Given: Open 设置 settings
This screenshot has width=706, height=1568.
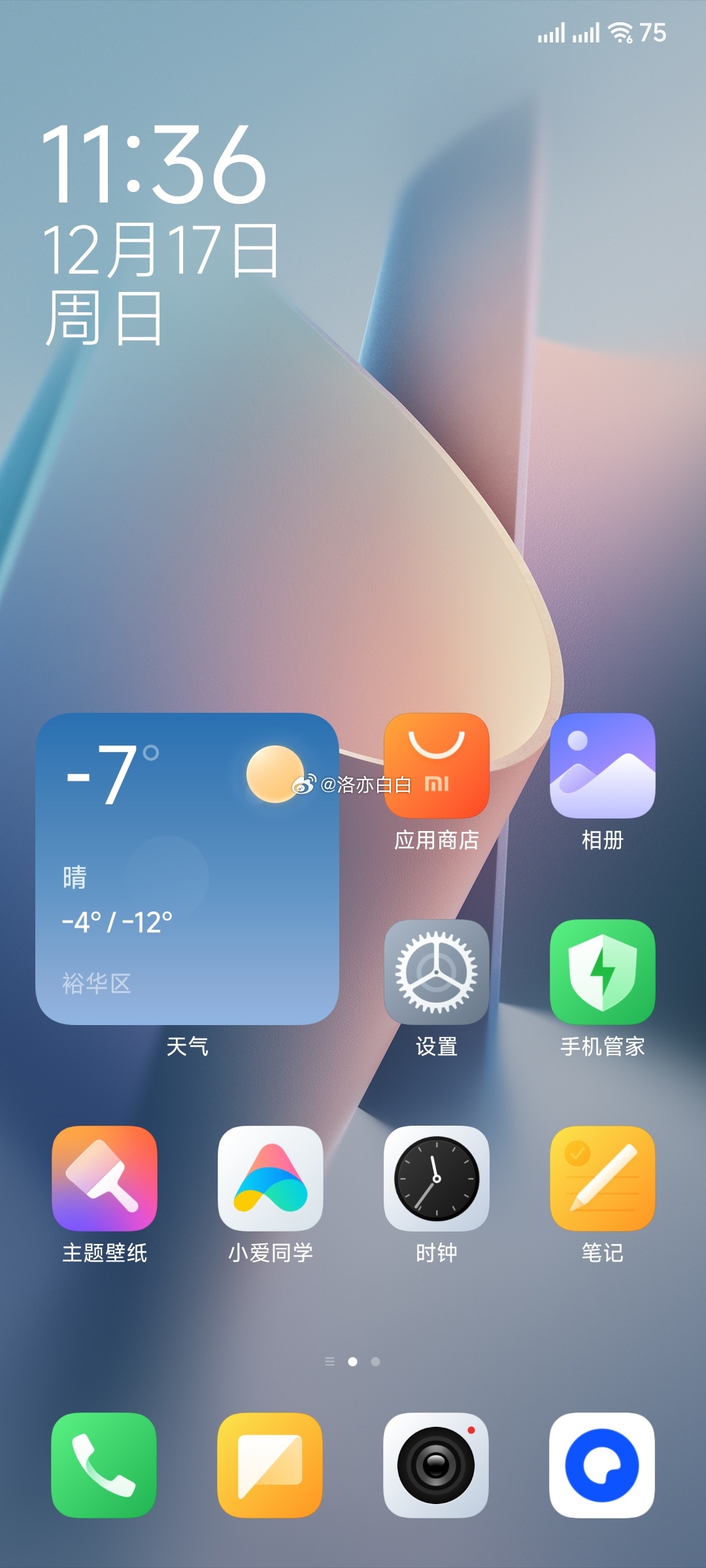Looking at the screenshot, I should point(437,972).
